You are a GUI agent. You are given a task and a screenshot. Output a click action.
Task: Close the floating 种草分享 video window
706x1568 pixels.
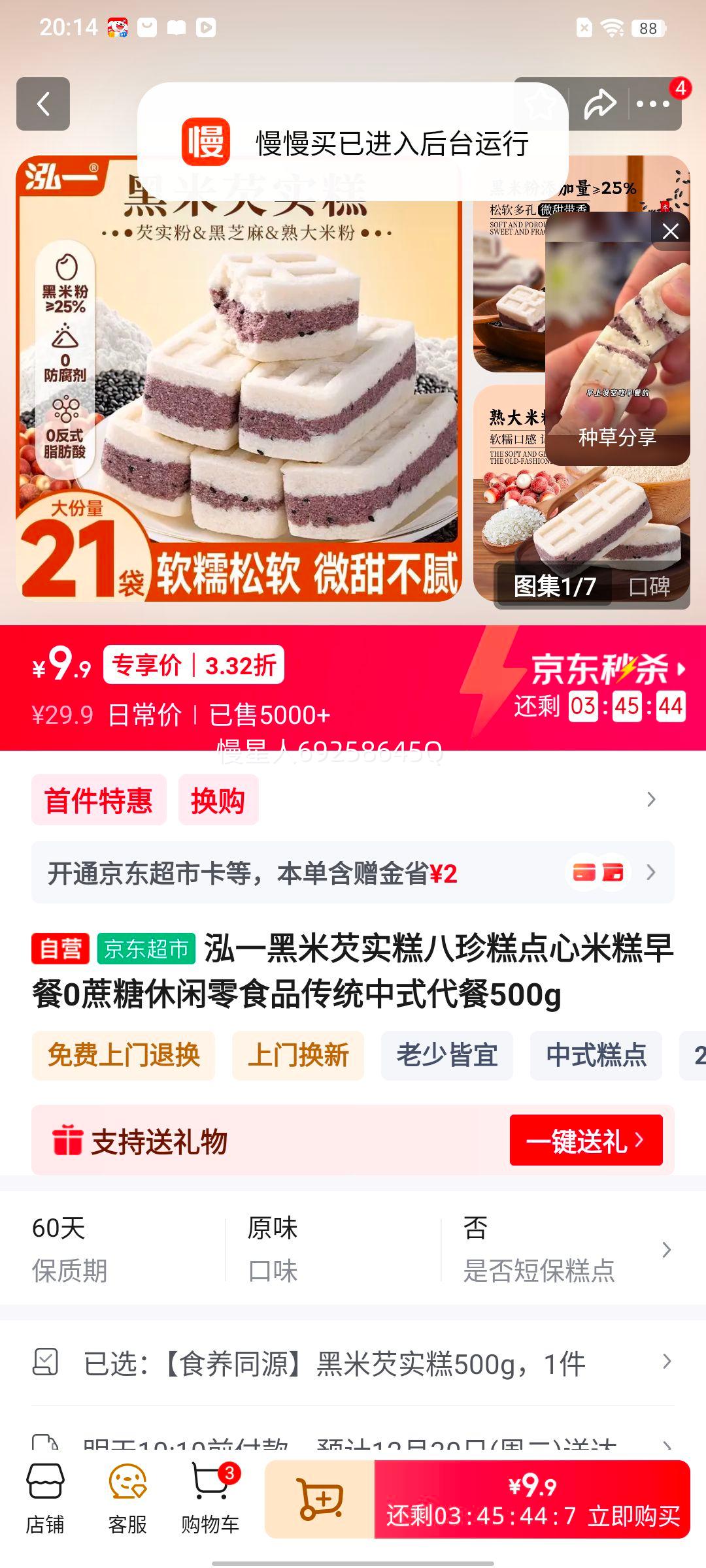669,232
